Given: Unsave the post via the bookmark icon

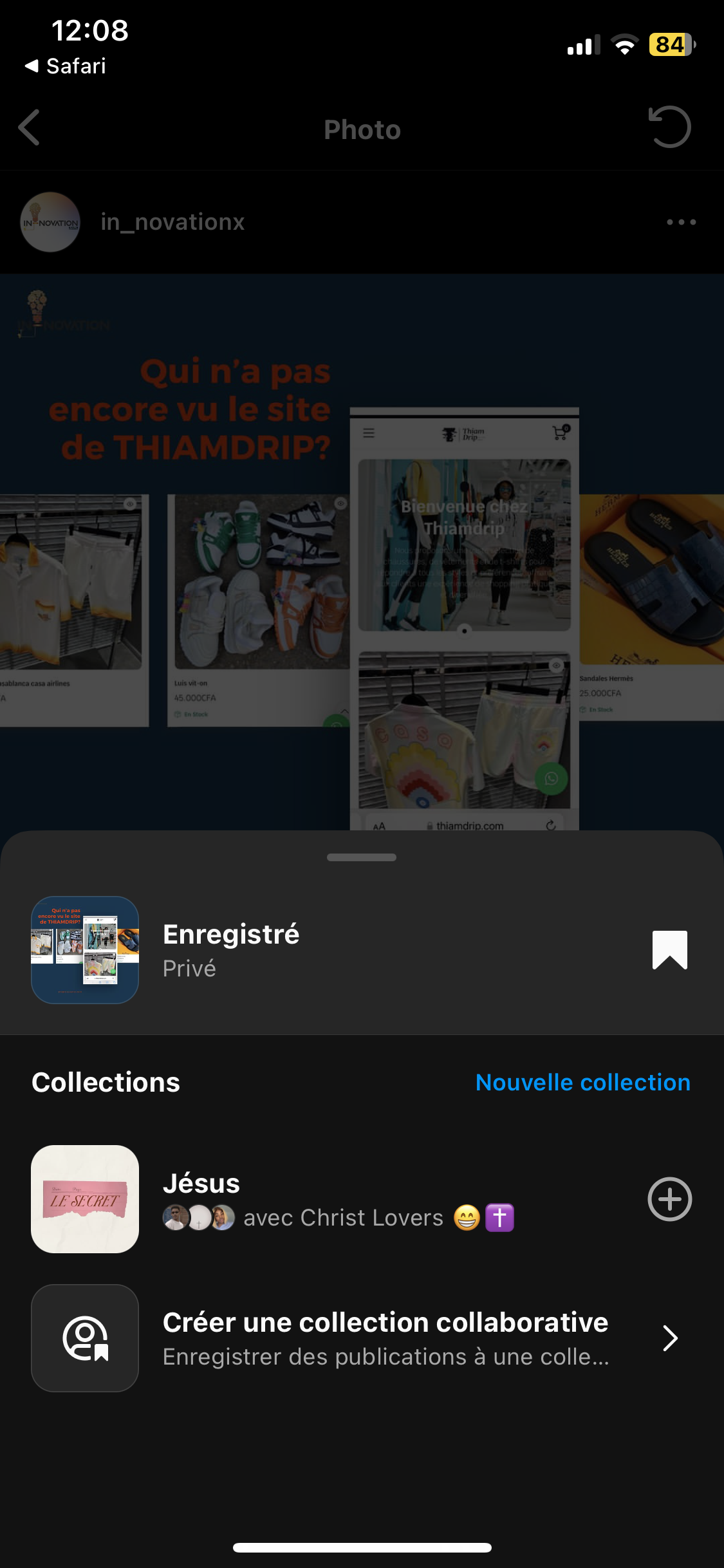Looking at the screenshot, I should point(669,949).
